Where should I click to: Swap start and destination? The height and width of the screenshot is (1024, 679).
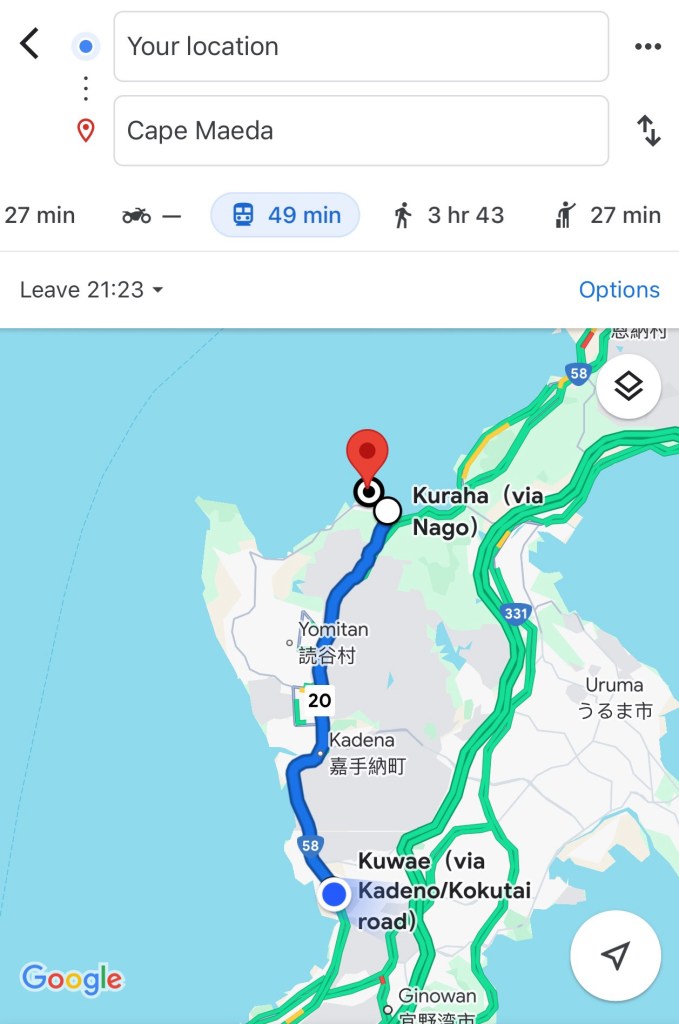click(649, 130)
